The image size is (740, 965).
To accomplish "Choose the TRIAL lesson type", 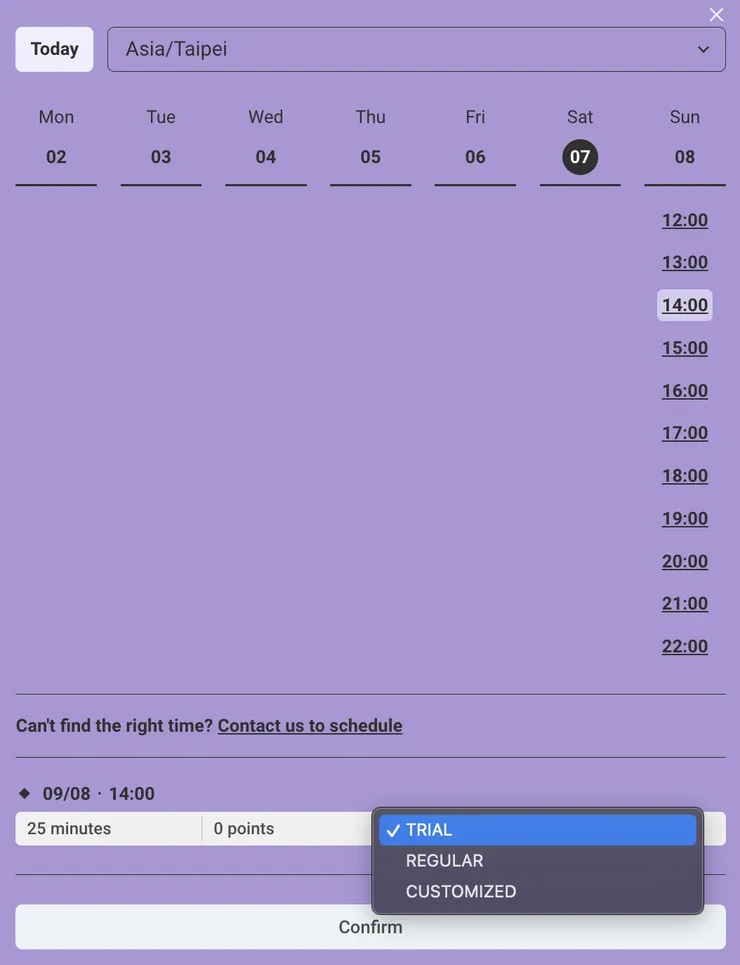I will [x=537, y=830].
